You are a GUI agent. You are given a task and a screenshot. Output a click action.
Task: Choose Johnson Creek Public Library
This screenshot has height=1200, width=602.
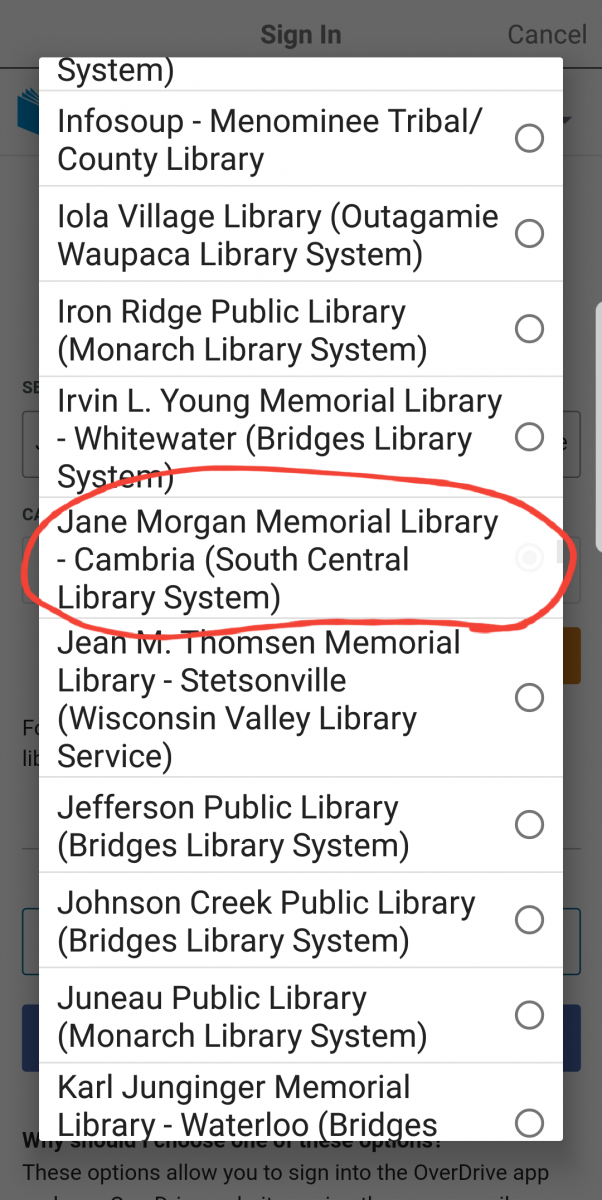coord(300,920)
